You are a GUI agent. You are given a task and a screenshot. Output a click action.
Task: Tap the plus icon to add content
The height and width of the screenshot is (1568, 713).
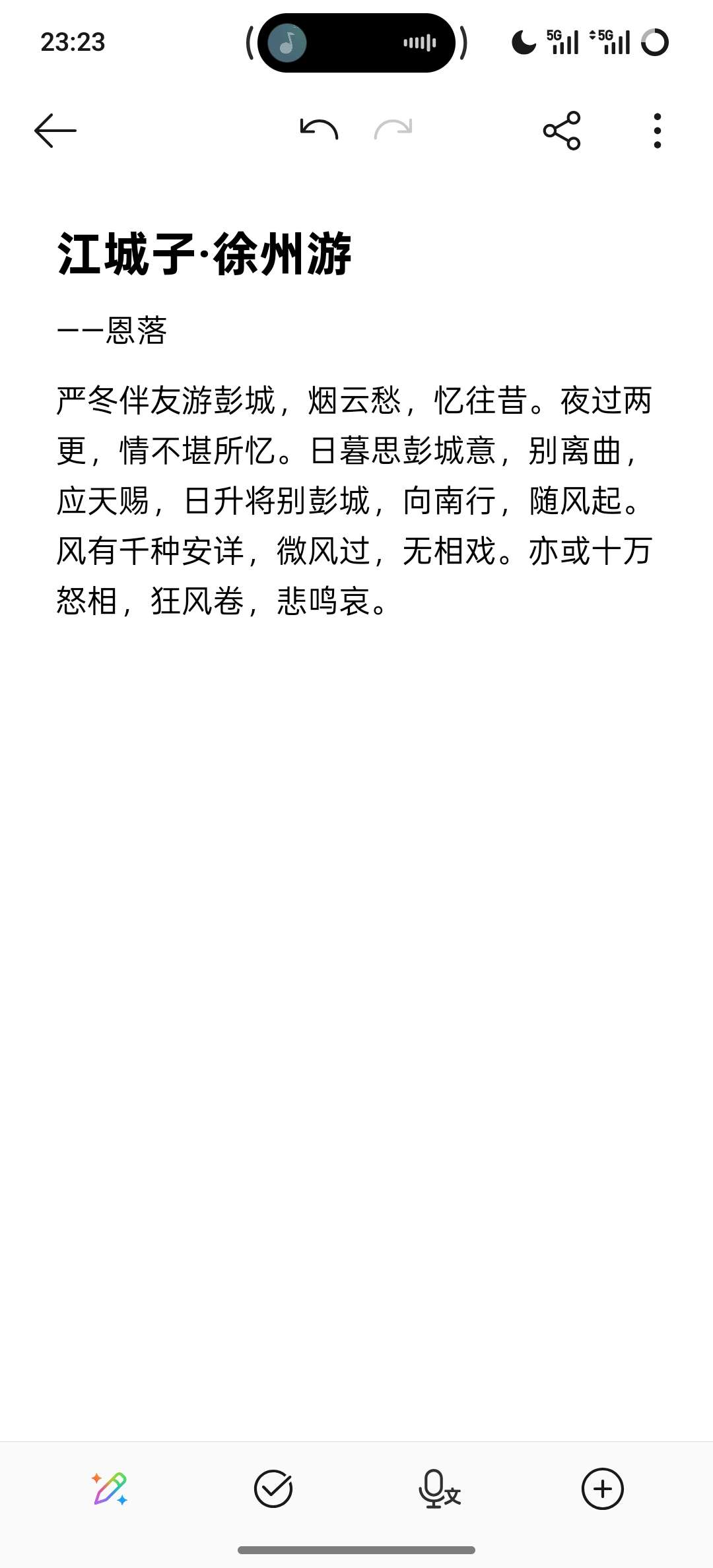602,1489
